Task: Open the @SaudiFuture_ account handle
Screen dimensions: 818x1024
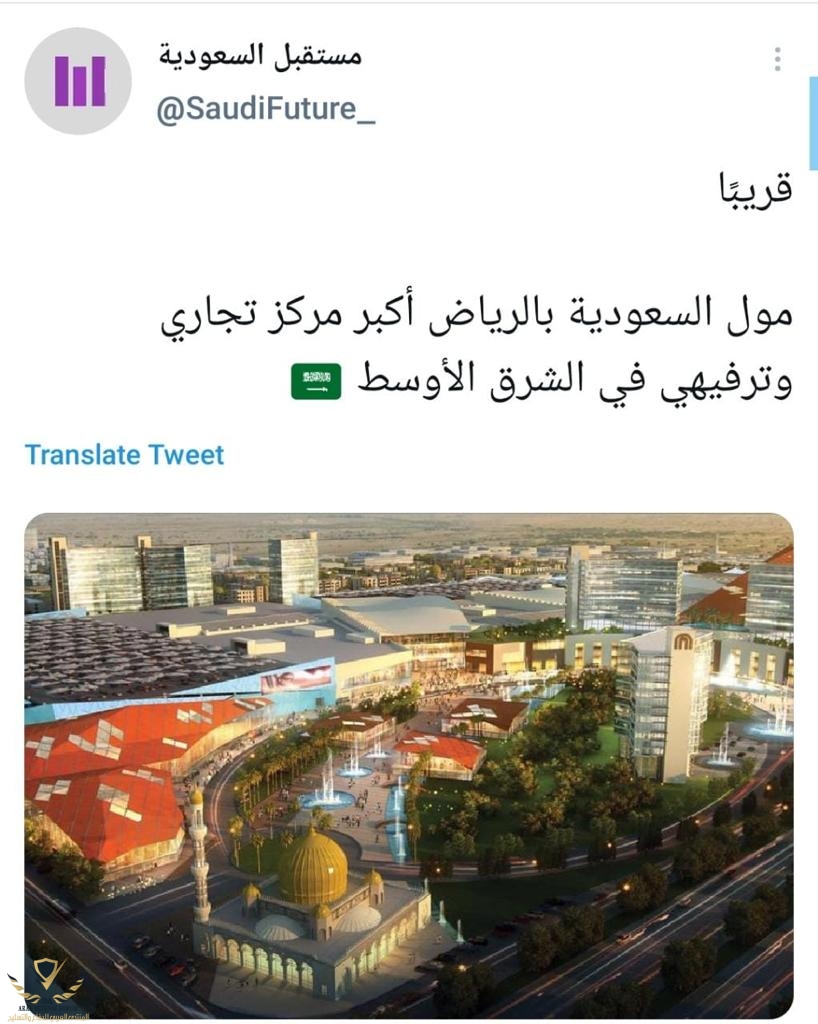Action: tap(266, 107)
